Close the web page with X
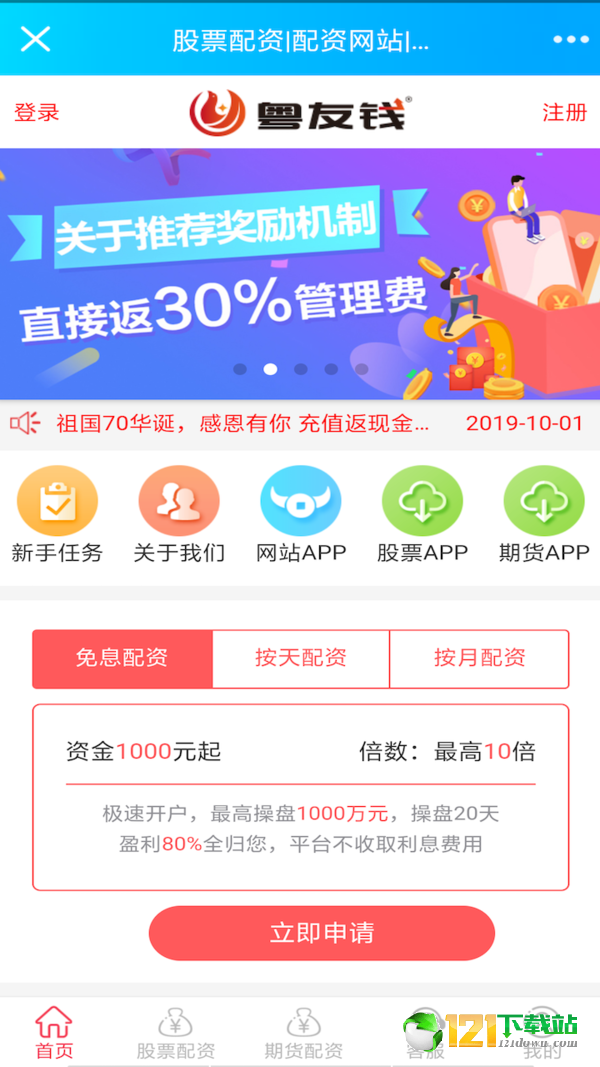 (x=36, y=39)
